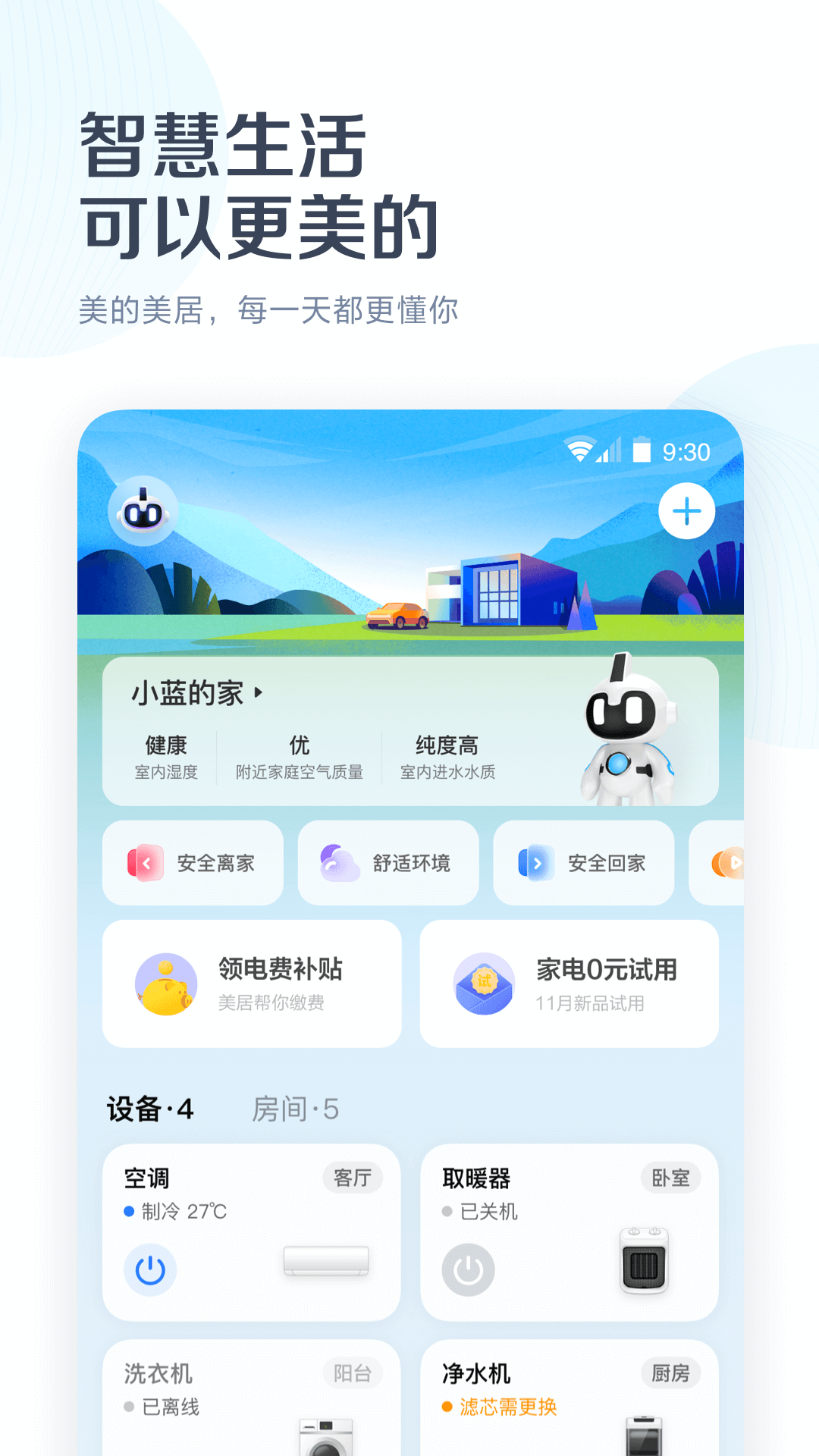Expand the 小蓝的家 home selector
This screenshot has height=1456, width=819.
tap(188, 692)
